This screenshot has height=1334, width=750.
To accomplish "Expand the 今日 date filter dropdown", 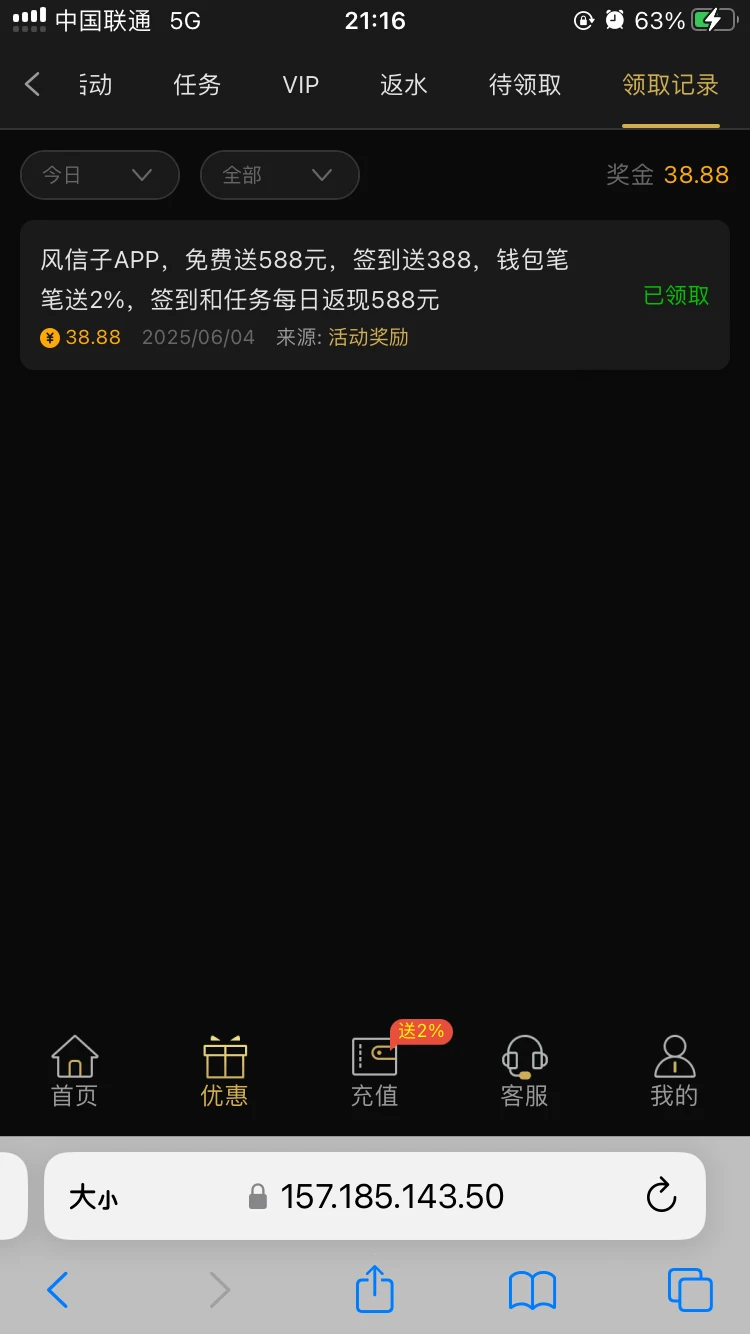I will coord(99,174).
